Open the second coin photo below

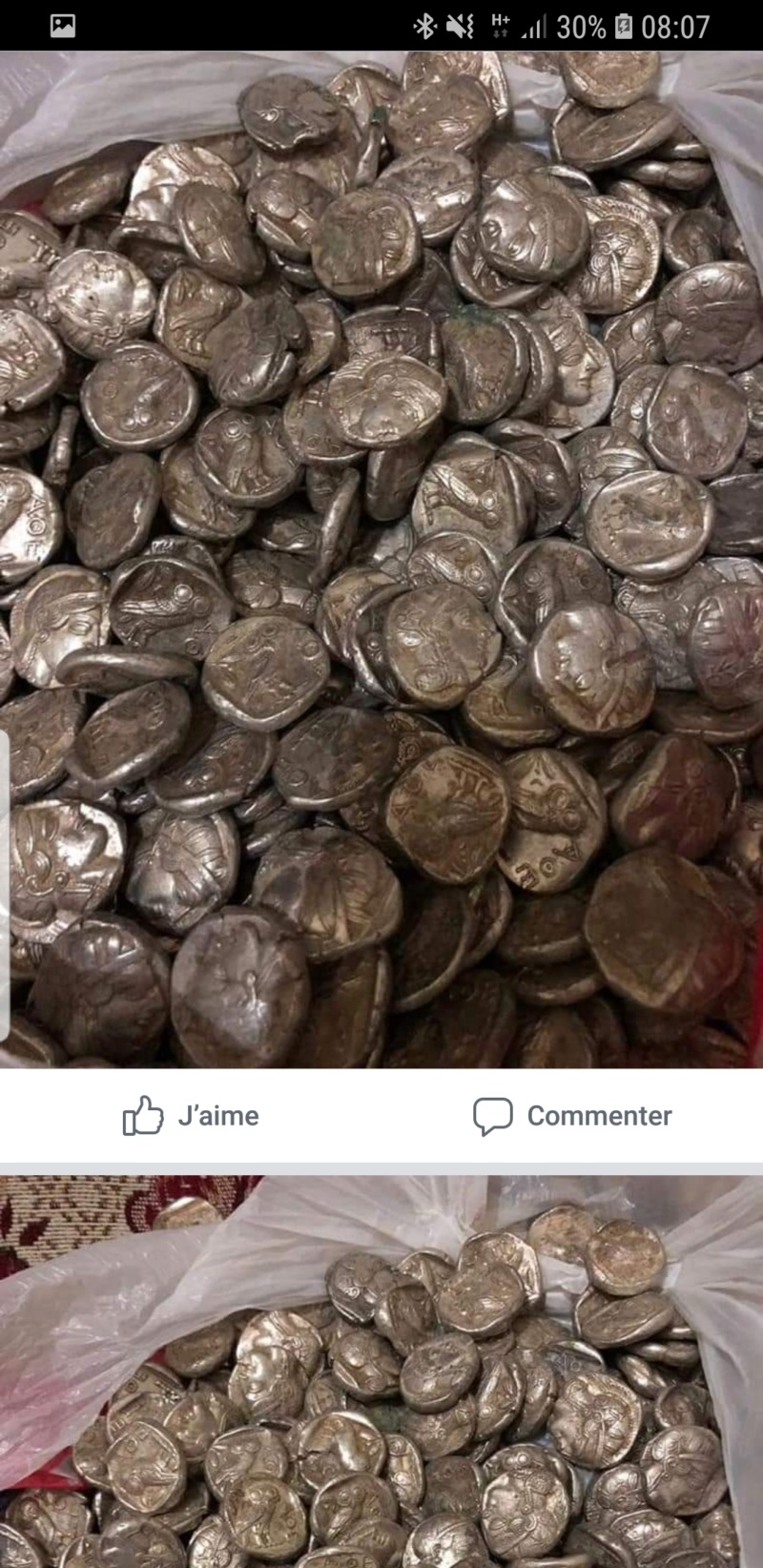click(x=381, y=1372)
